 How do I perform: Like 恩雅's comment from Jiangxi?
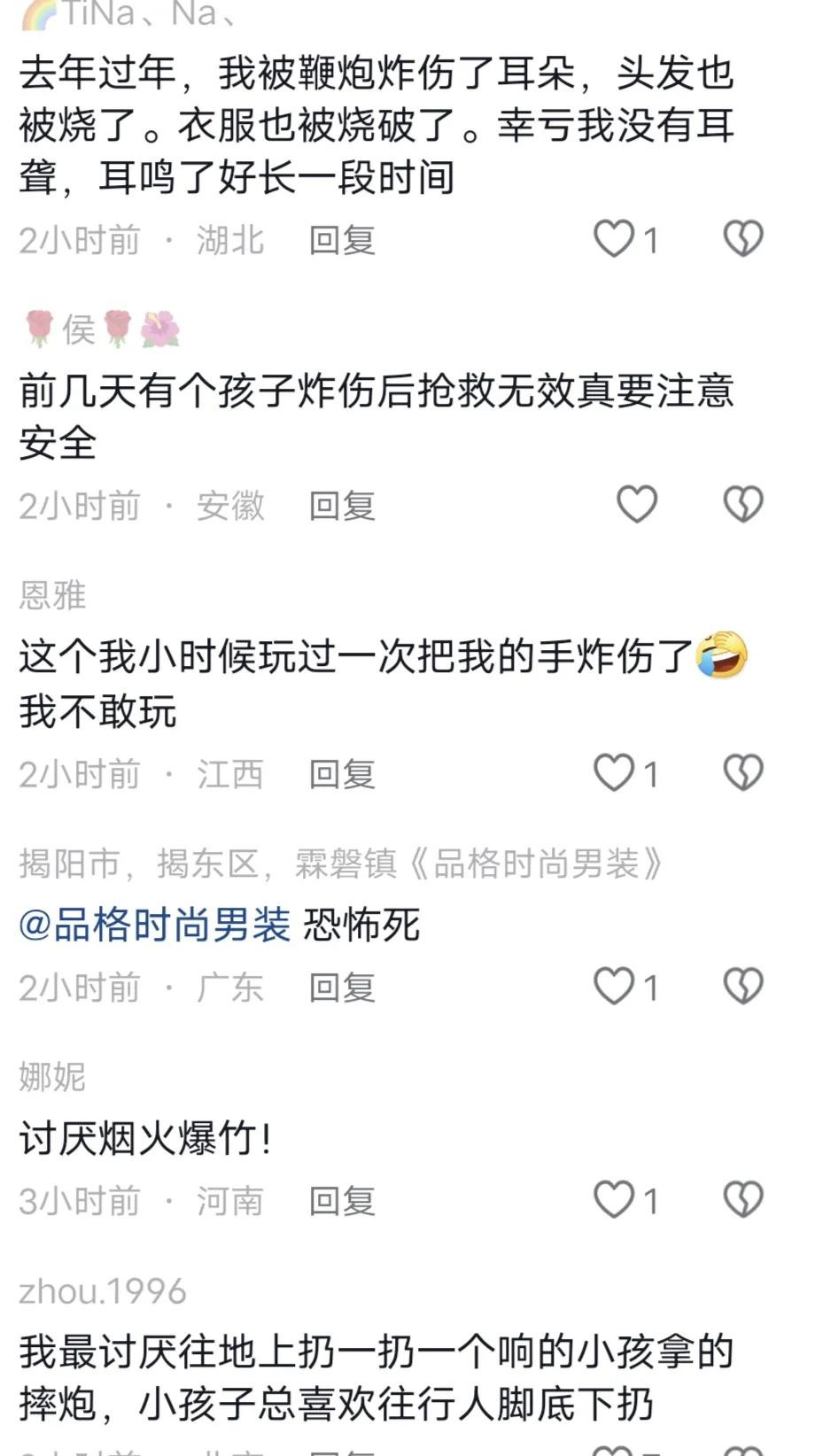pos(614,773)
